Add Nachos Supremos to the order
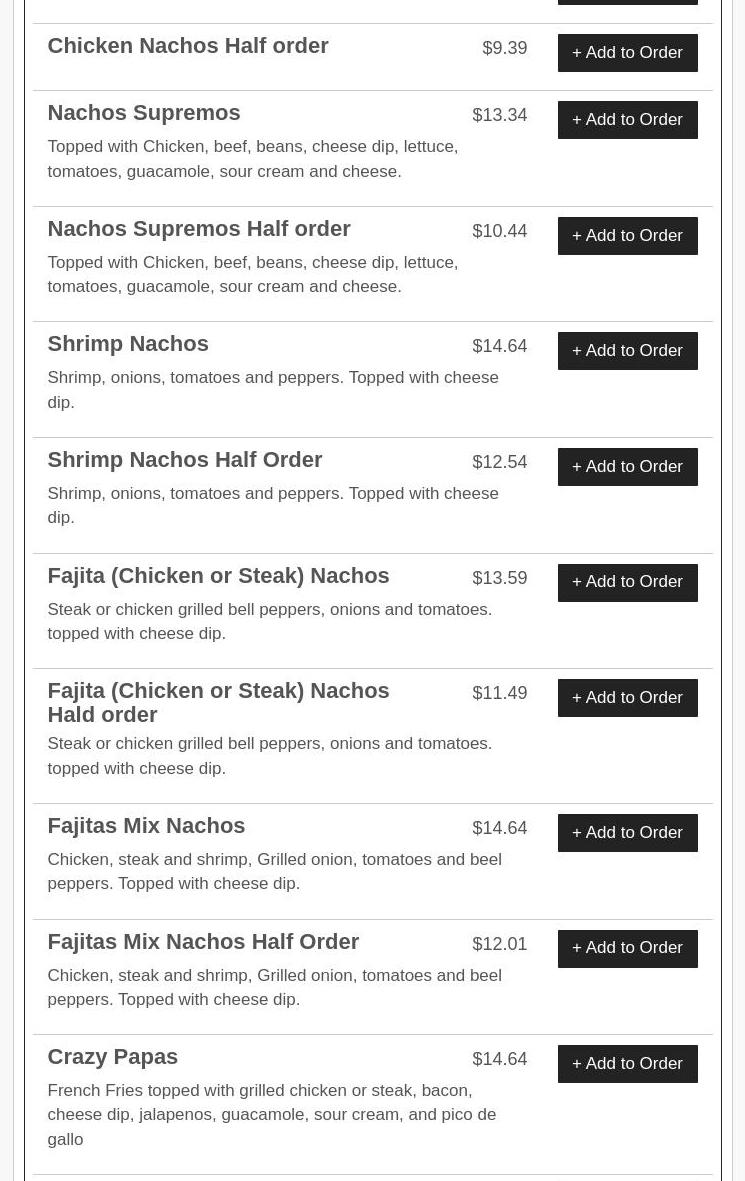This screenshot has height=1181, width=745. (x=627, y=119)
